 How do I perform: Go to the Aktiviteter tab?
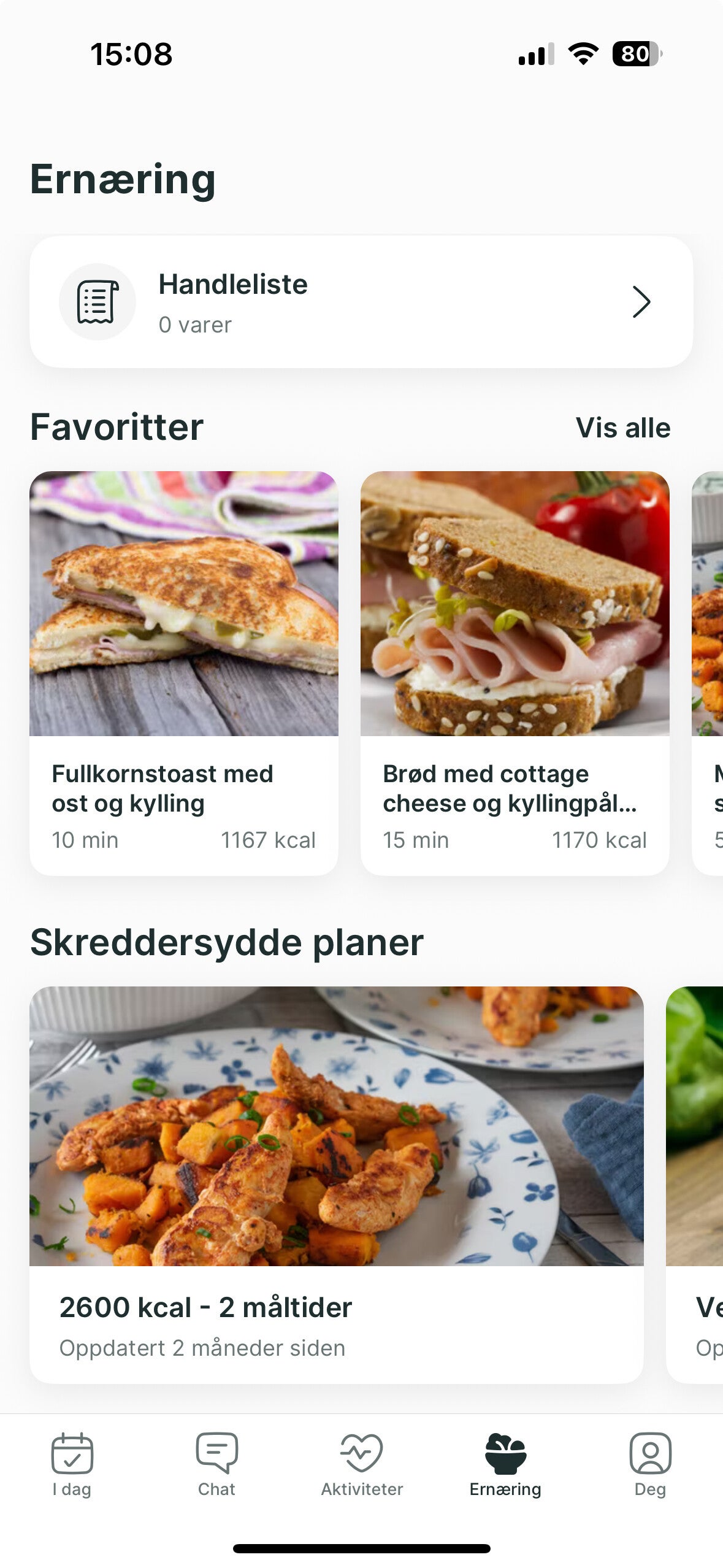(x=362, y=1464)
